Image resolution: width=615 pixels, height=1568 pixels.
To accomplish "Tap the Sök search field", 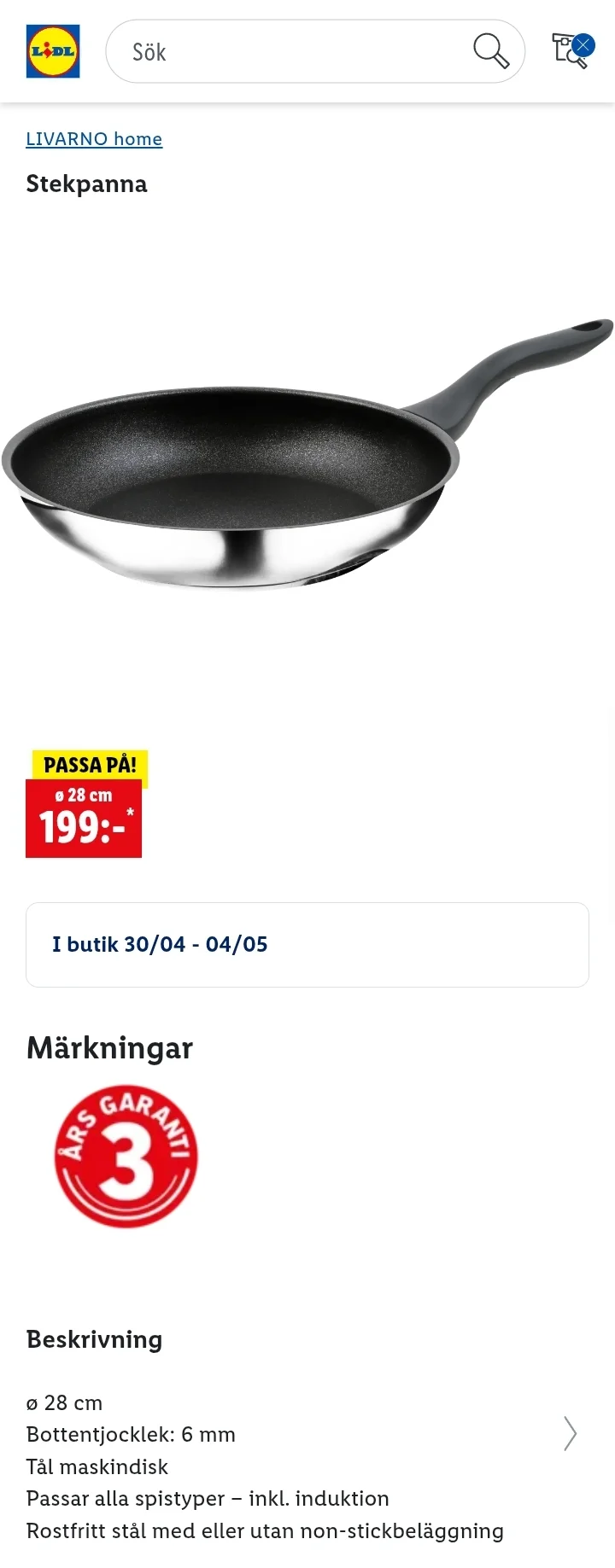I will click(290, 52).
